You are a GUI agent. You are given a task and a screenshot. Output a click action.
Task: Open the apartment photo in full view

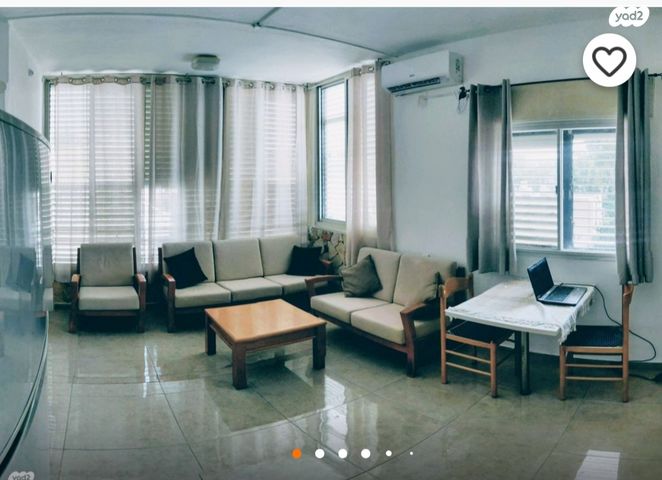(x=330, y=250)
